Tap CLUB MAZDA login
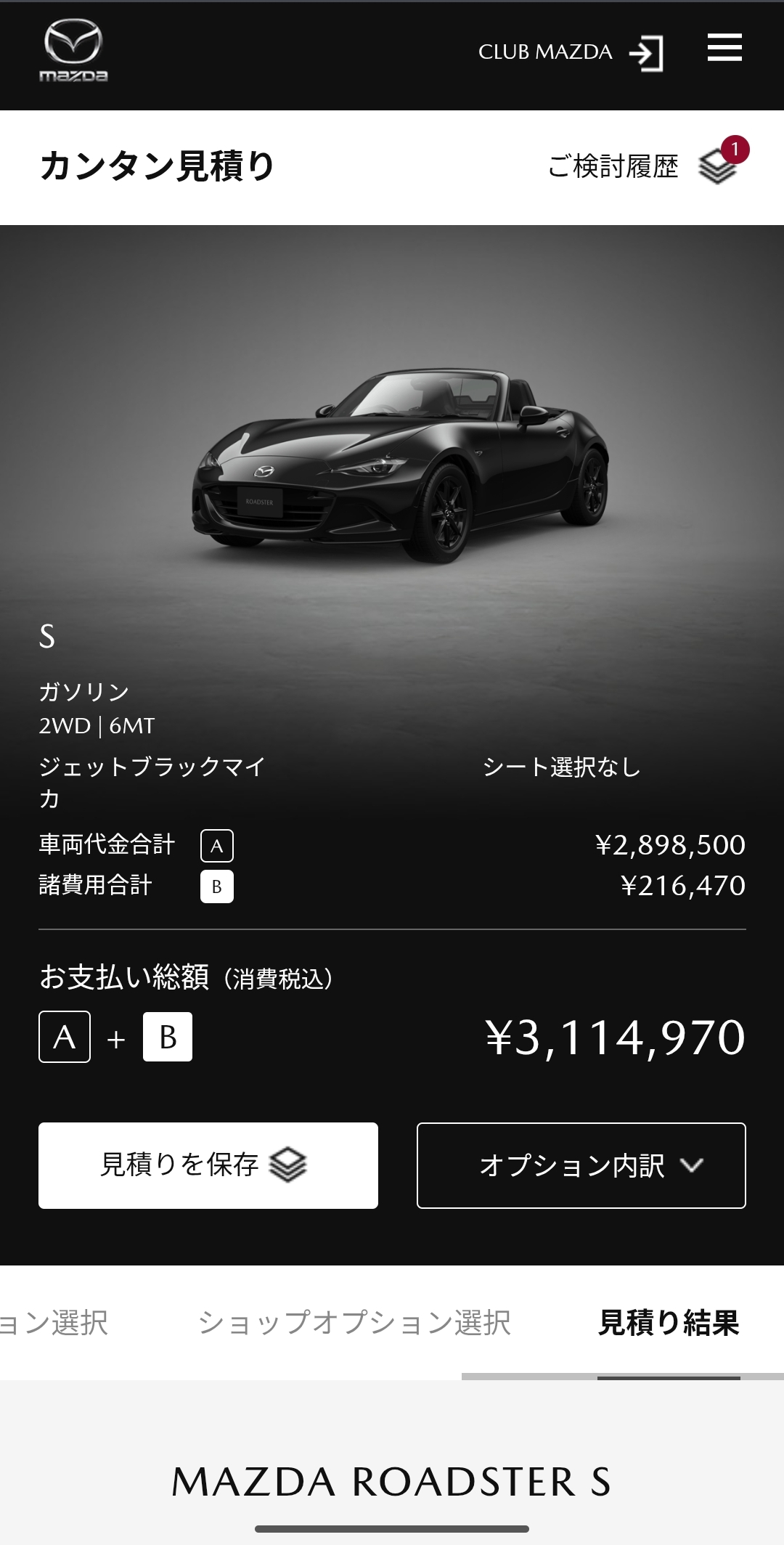This screenshot has height=1545, width=784. 571,53
